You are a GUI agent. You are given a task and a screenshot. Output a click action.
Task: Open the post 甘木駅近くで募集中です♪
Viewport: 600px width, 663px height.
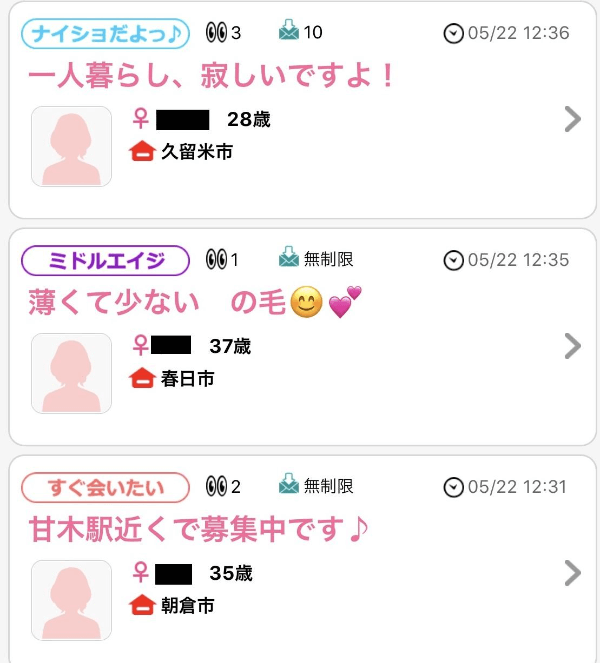click(196, 530)
